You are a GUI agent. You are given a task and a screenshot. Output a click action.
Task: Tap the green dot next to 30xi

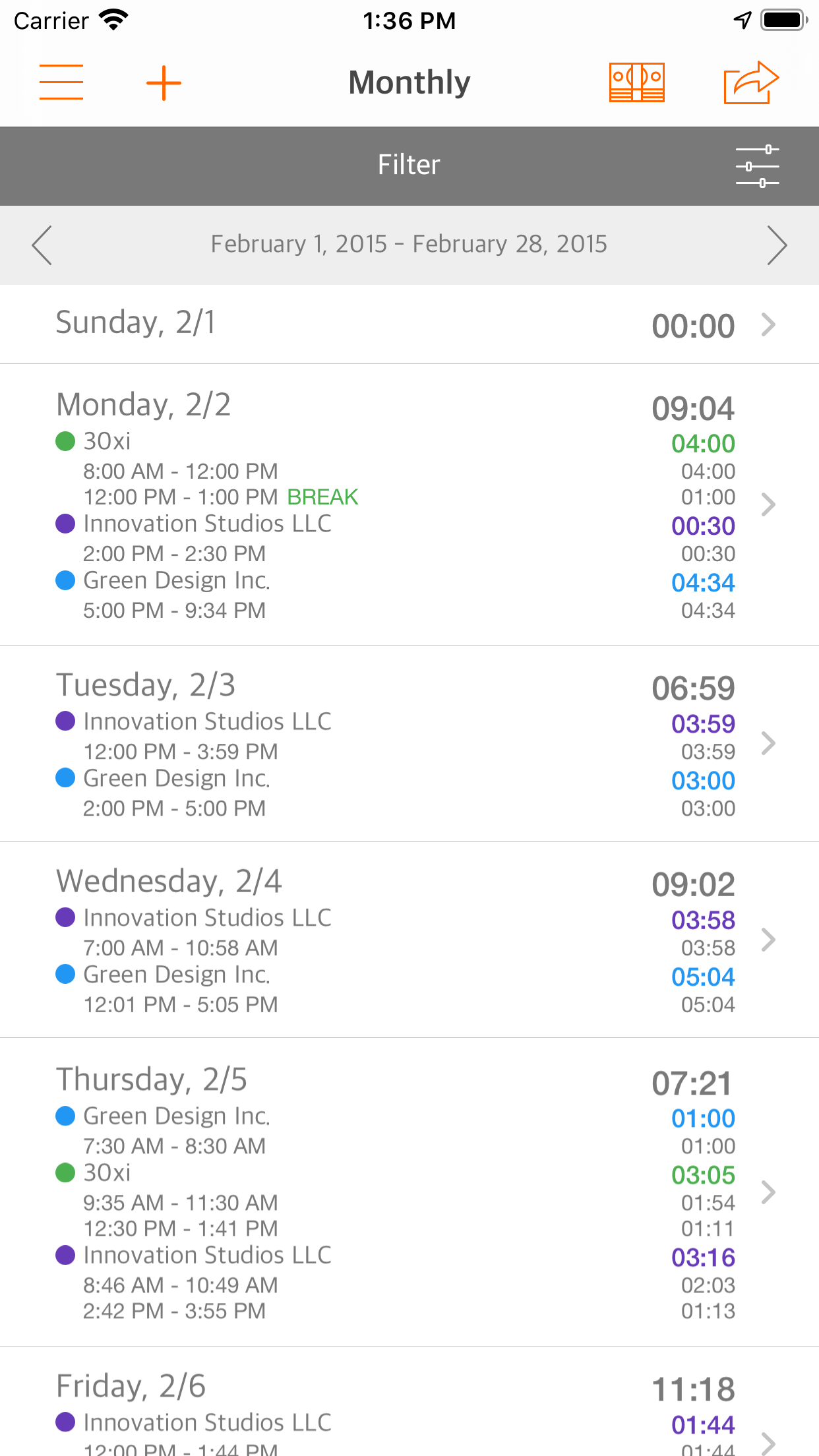(65, 441)
